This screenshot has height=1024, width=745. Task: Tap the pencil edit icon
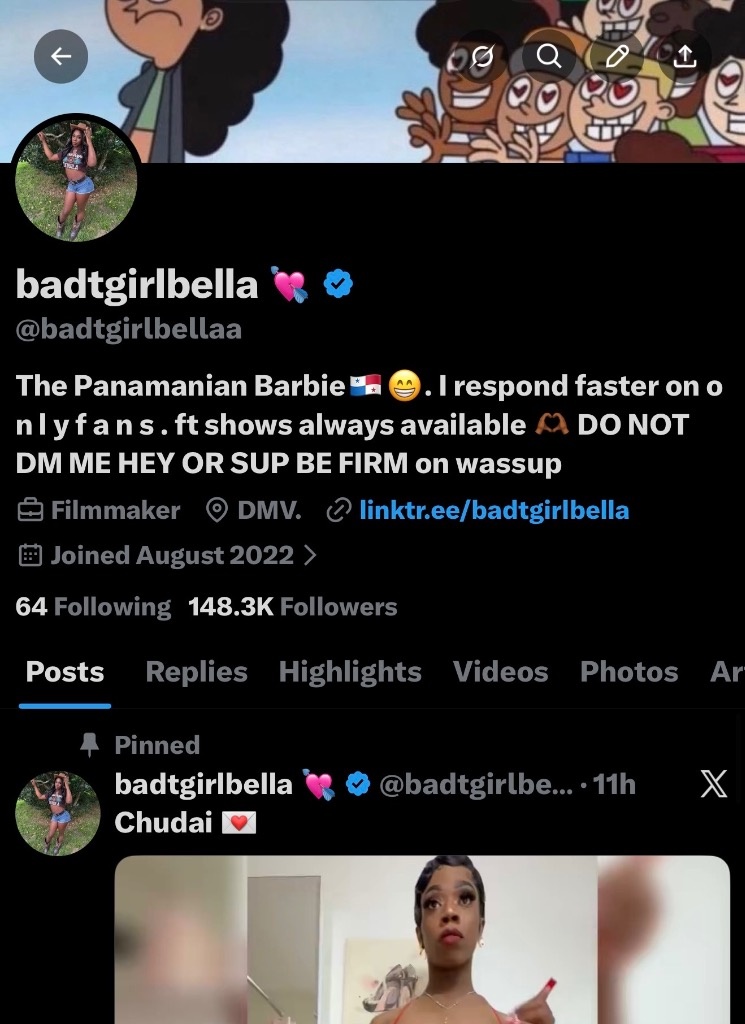pyautogui.click(x=617, y=57)
